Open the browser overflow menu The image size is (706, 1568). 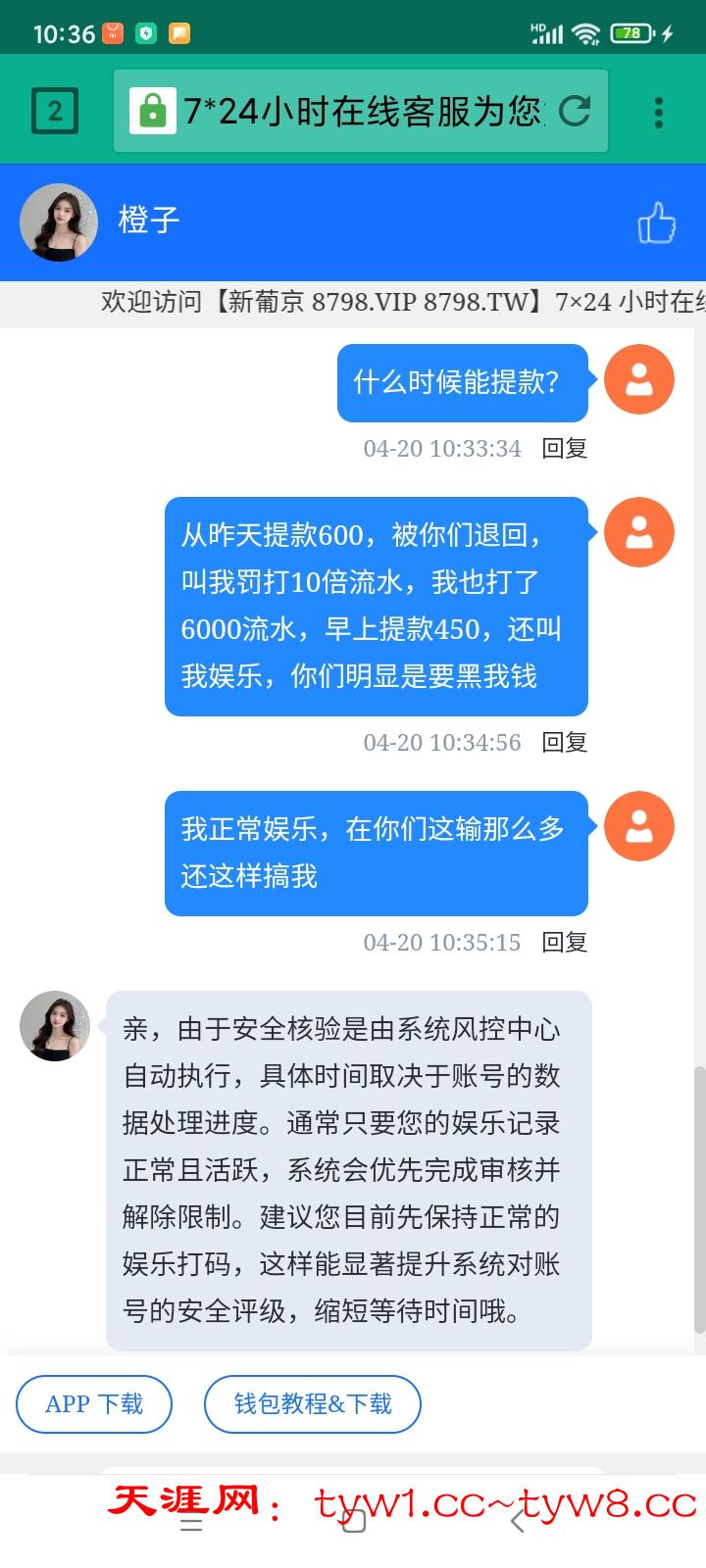(x=659, y=111)
